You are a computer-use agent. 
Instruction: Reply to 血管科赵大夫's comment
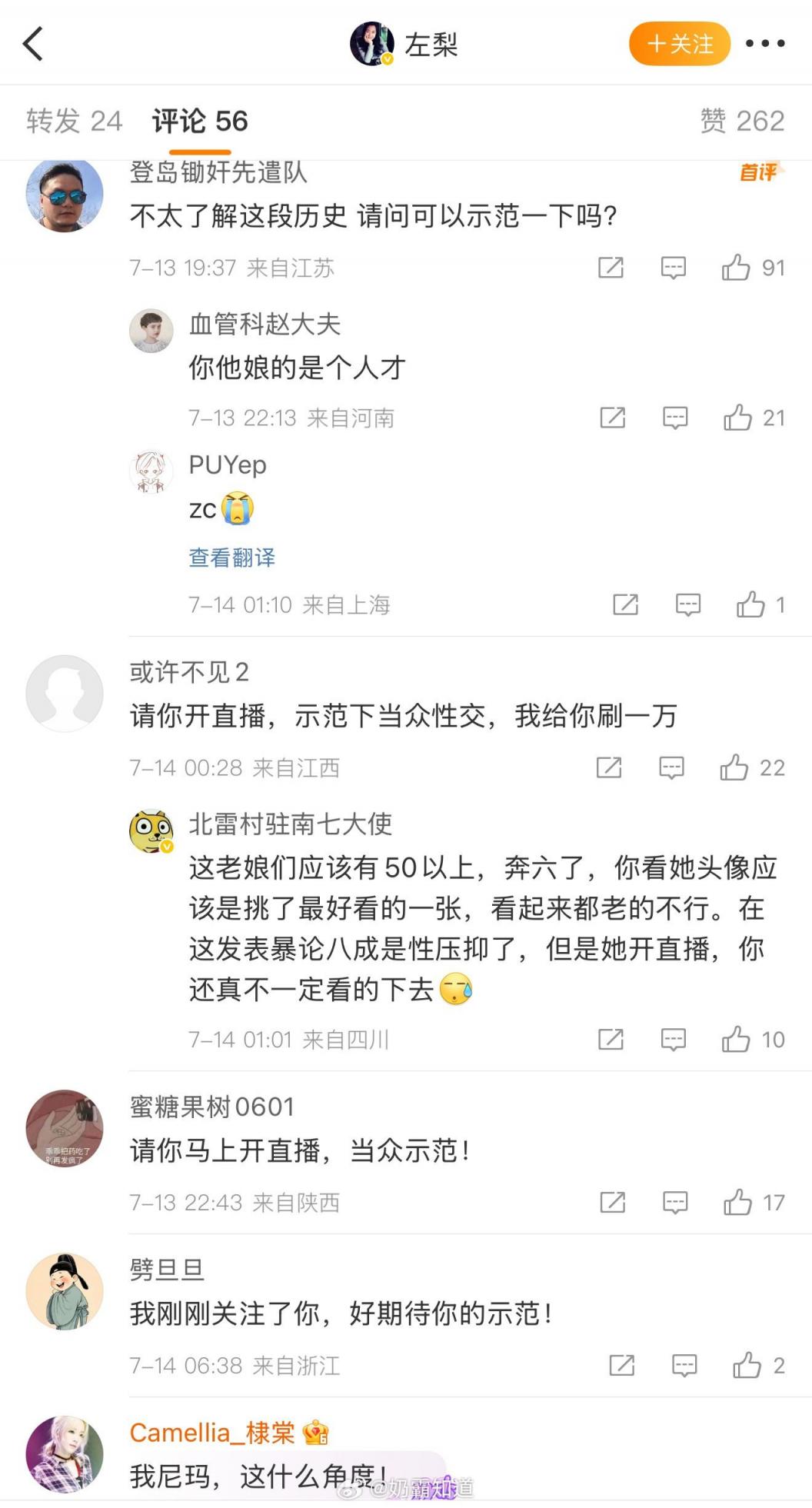tap(675, 418)
